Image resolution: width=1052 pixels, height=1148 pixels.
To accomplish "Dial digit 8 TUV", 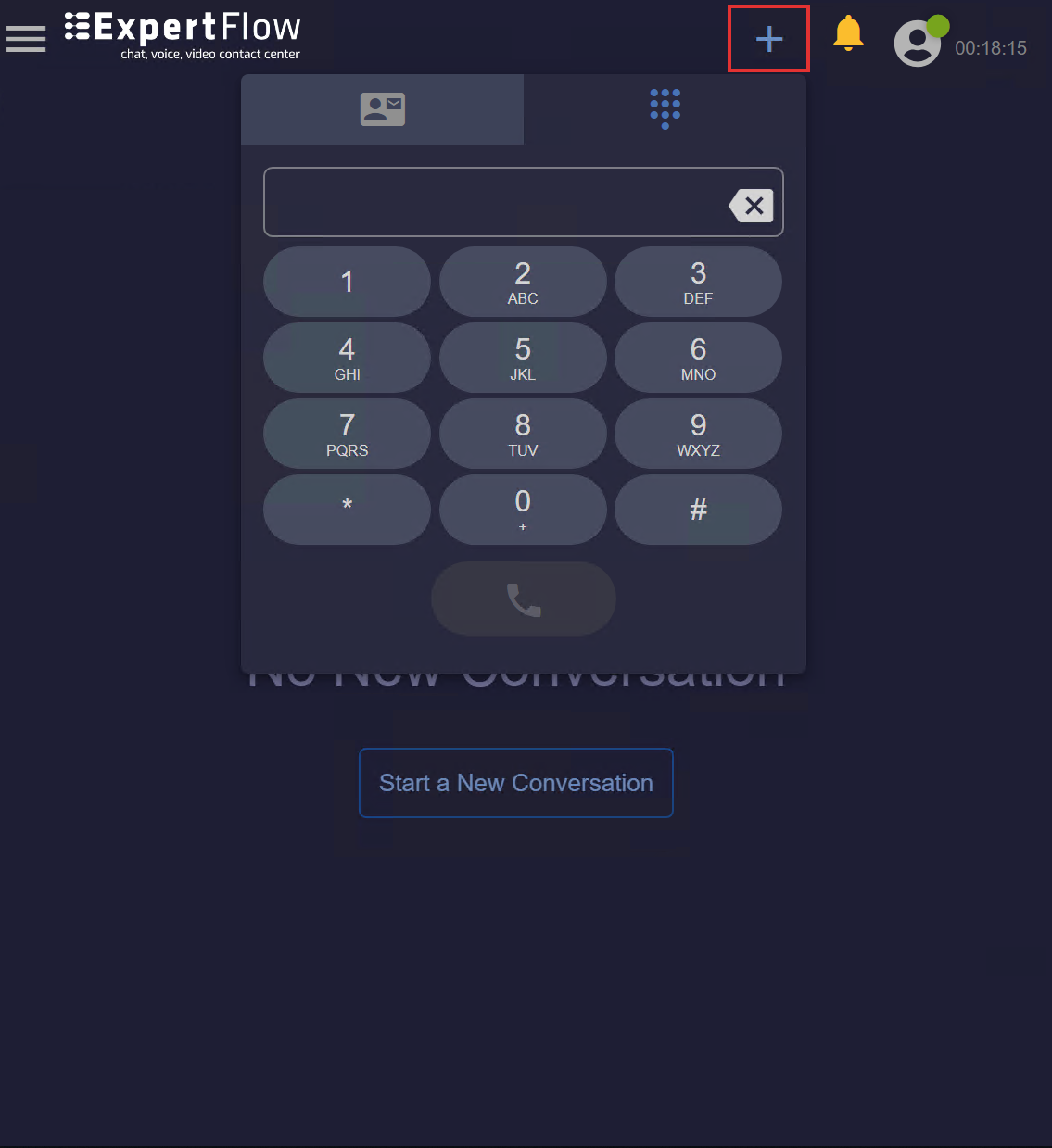I will (x=523, y=434).
